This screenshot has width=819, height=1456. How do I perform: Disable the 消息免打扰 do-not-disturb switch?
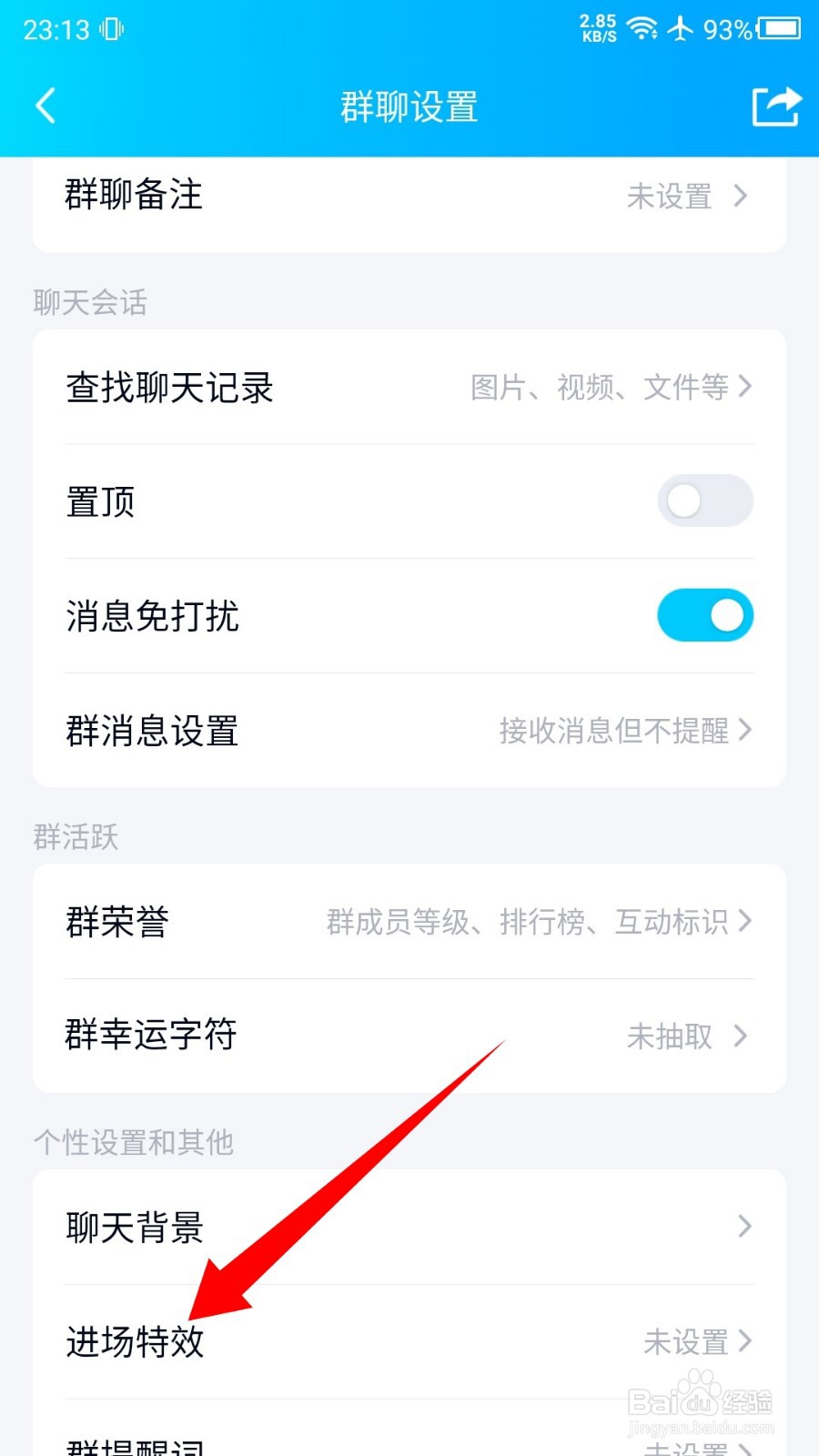point(705,615)
